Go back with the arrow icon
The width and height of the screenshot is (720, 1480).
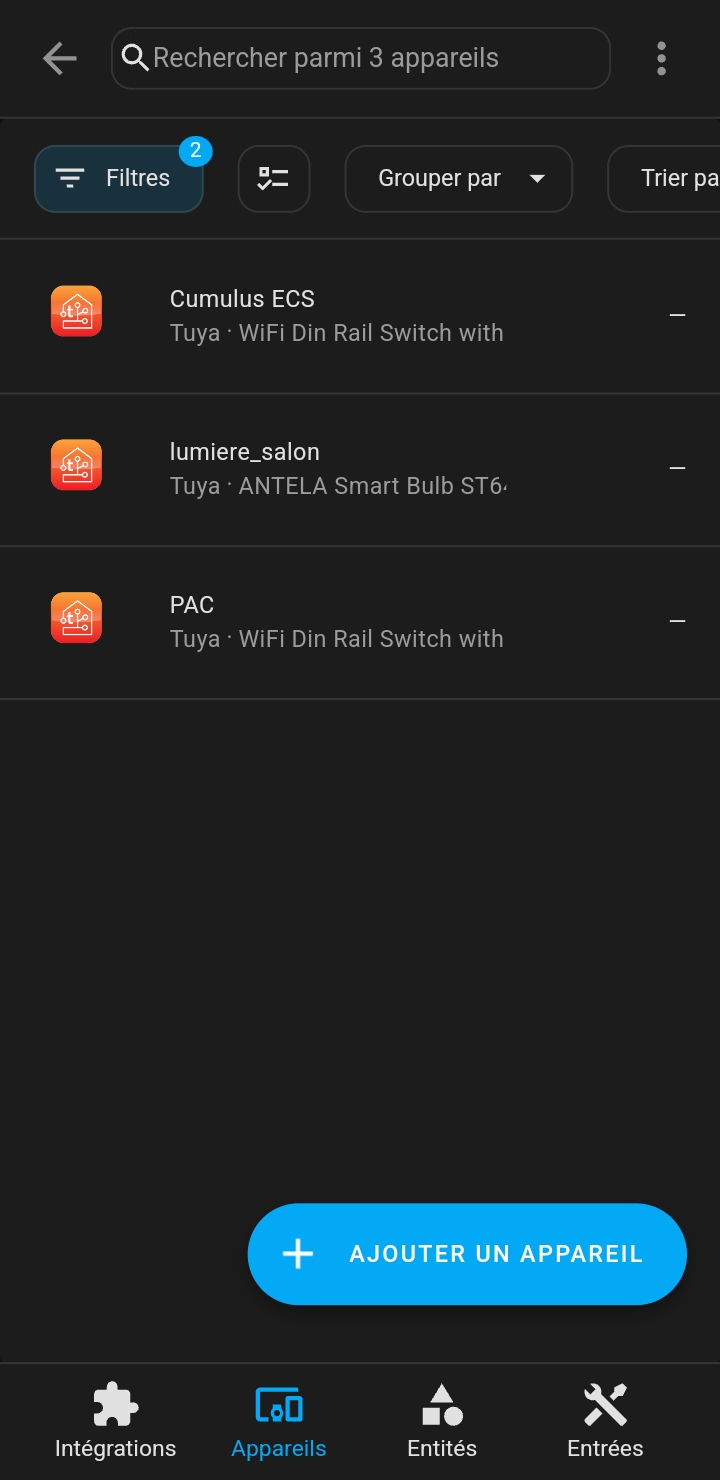point(60,59)
